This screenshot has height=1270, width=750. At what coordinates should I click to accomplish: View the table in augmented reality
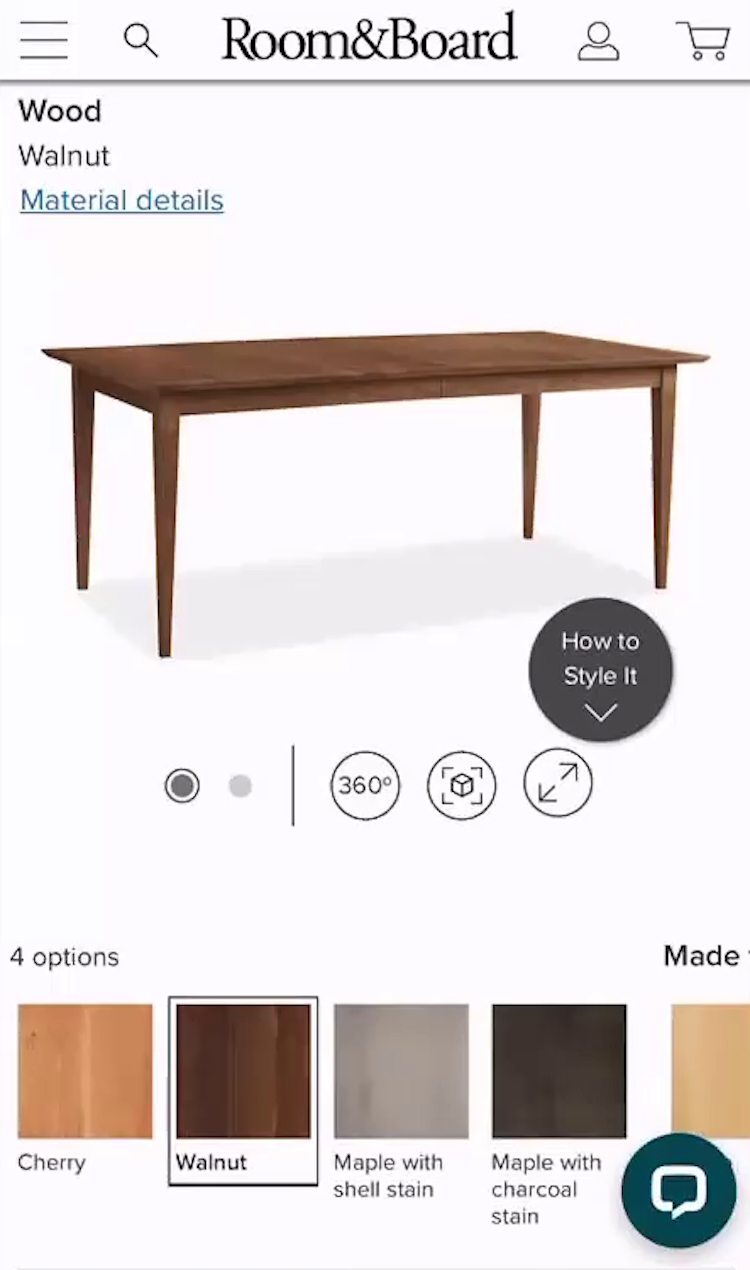(x=461, y=785)
